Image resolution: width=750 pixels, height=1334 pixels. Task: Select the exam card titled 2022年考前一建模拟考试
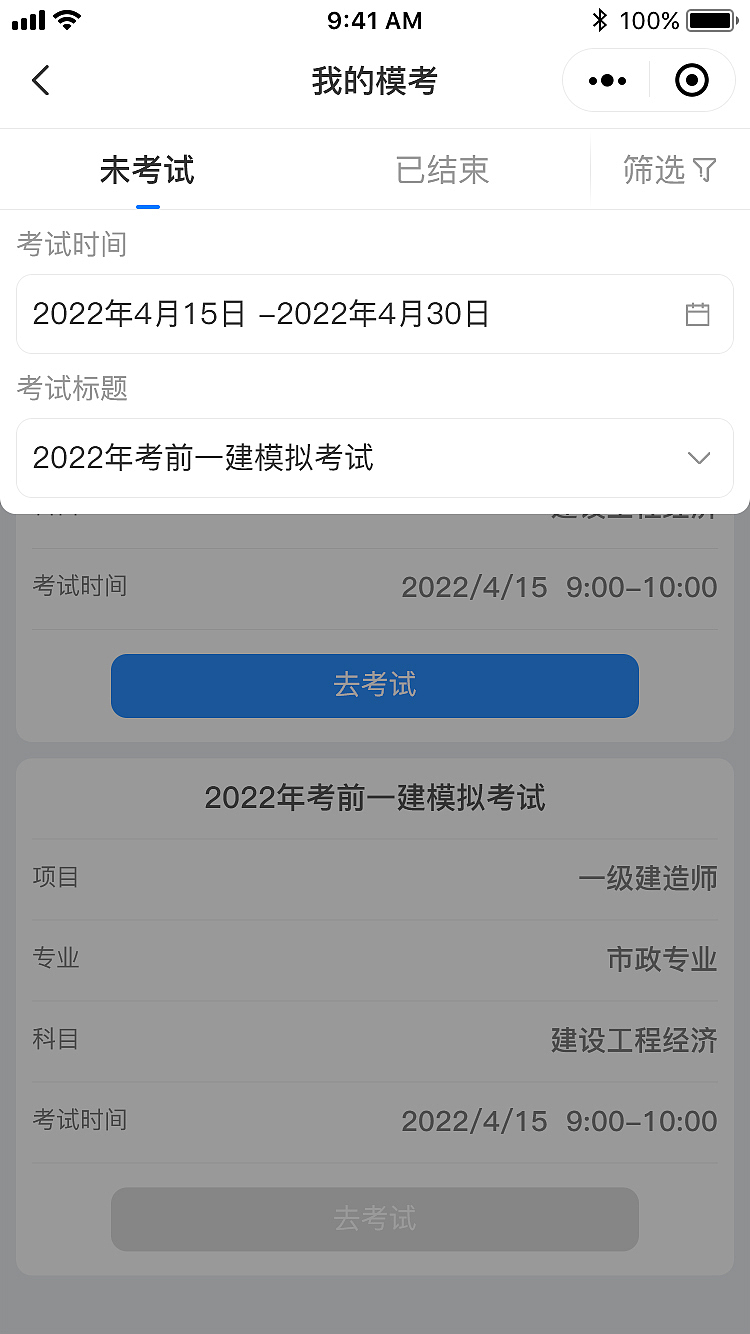coord(375,798)
